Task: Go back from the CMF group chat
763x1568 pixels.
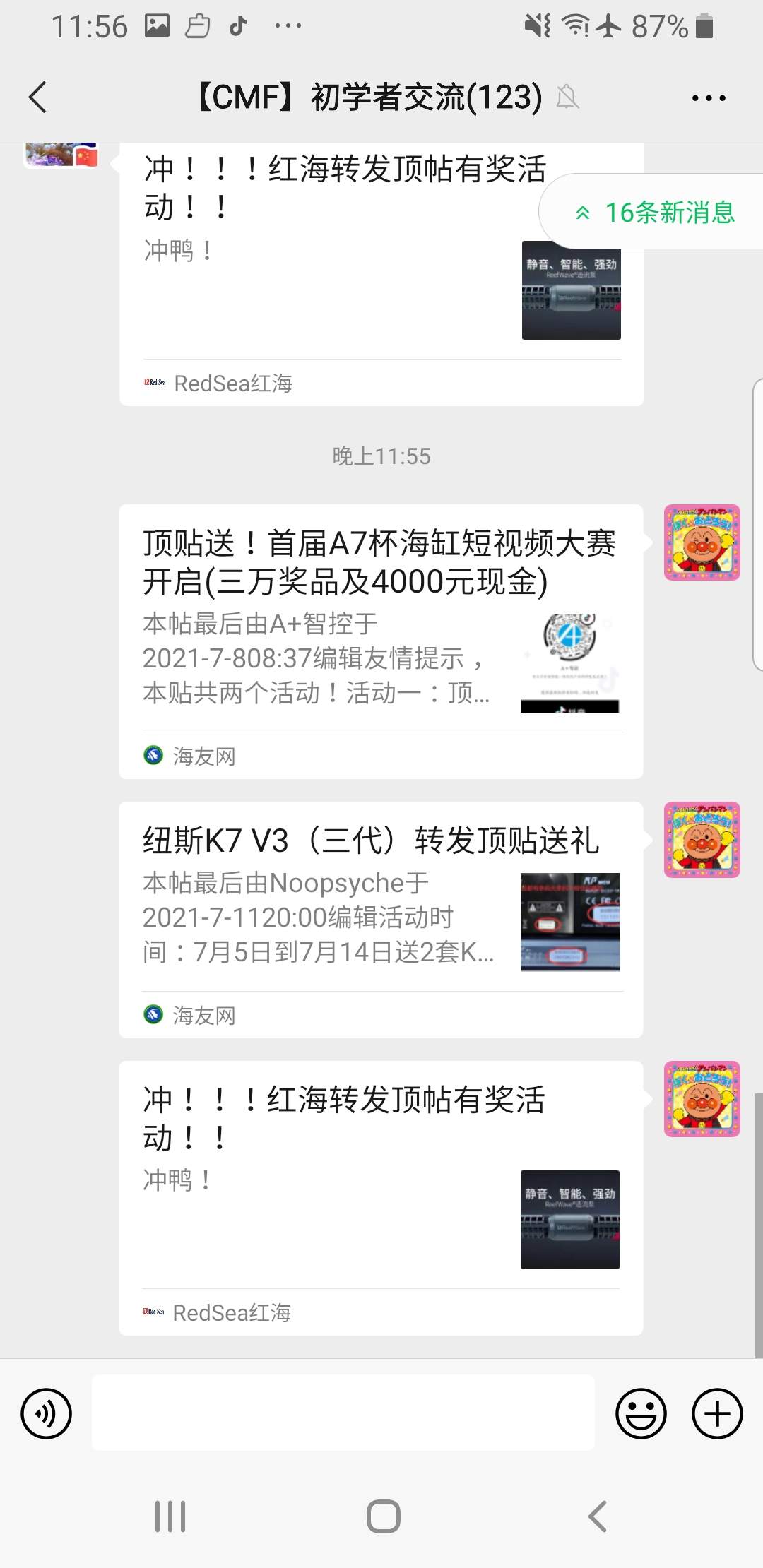Action: coord(38,97)
